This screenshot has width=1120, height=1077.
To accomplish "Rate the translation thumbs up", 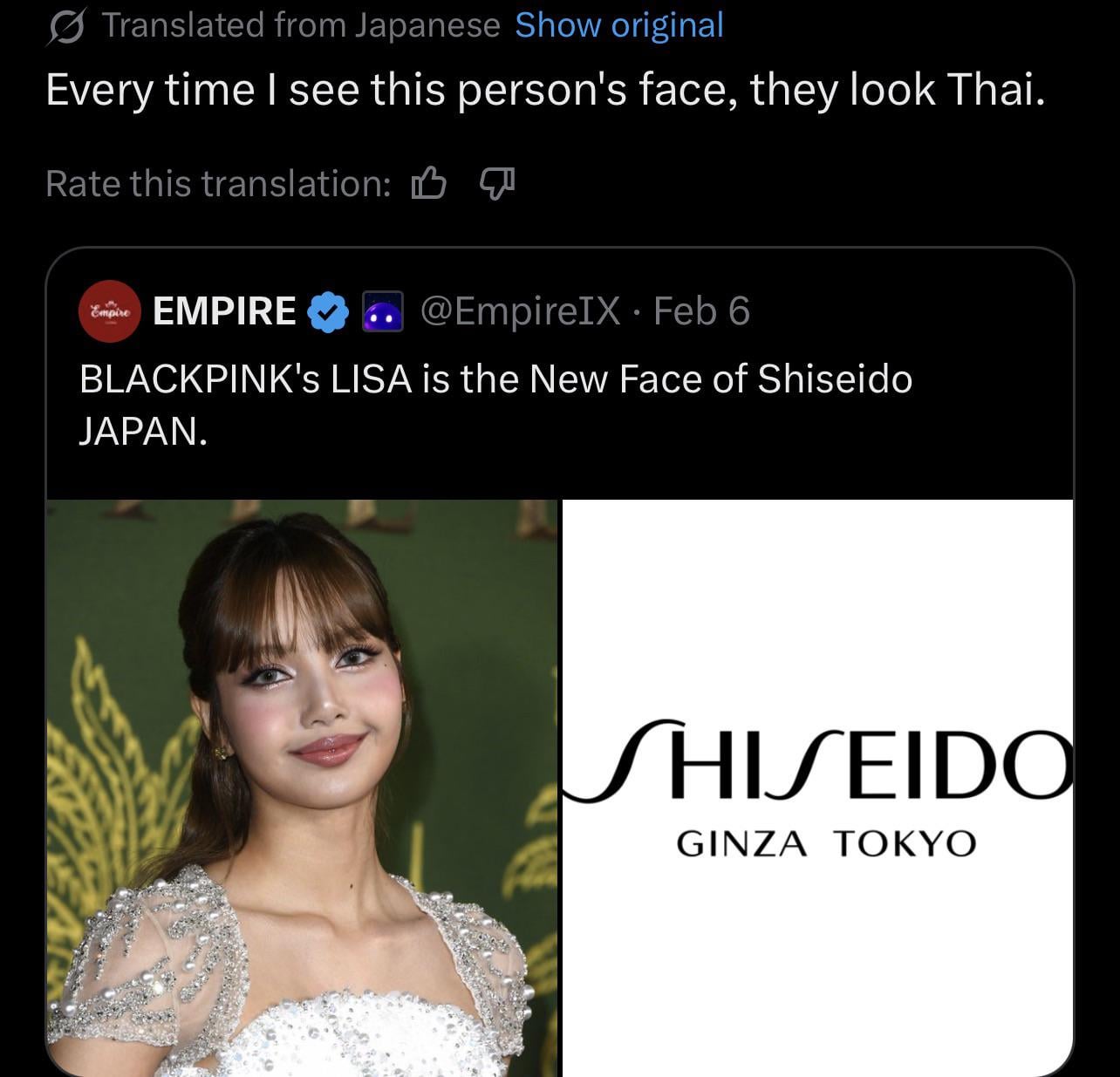I will pyautogui.click(x=428, y=183).
